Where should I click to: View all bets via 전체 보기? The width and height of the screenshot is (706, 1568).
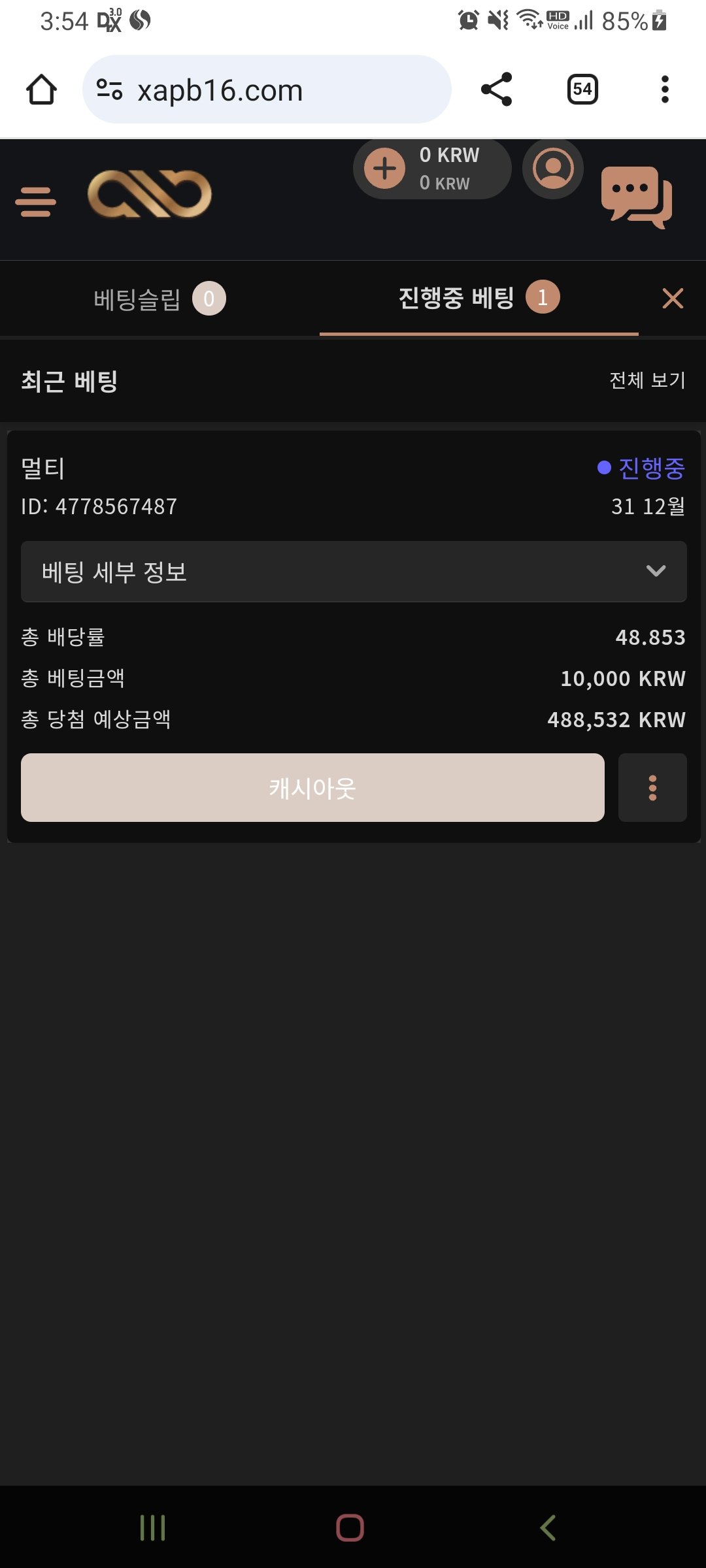[x=647, y=380]
